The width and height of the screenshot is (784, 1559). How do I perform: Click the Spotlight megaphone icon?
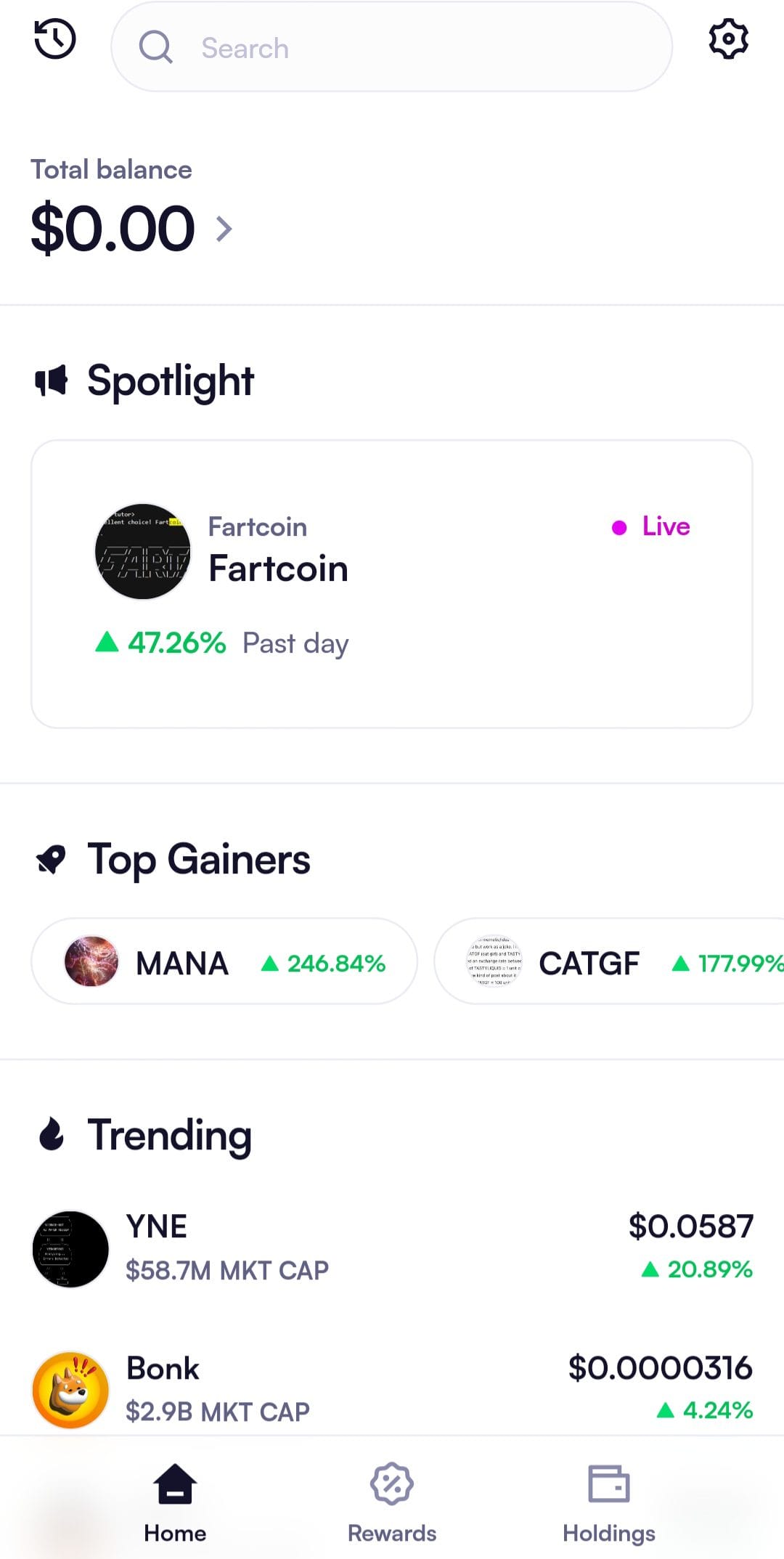tap(51, 381)
